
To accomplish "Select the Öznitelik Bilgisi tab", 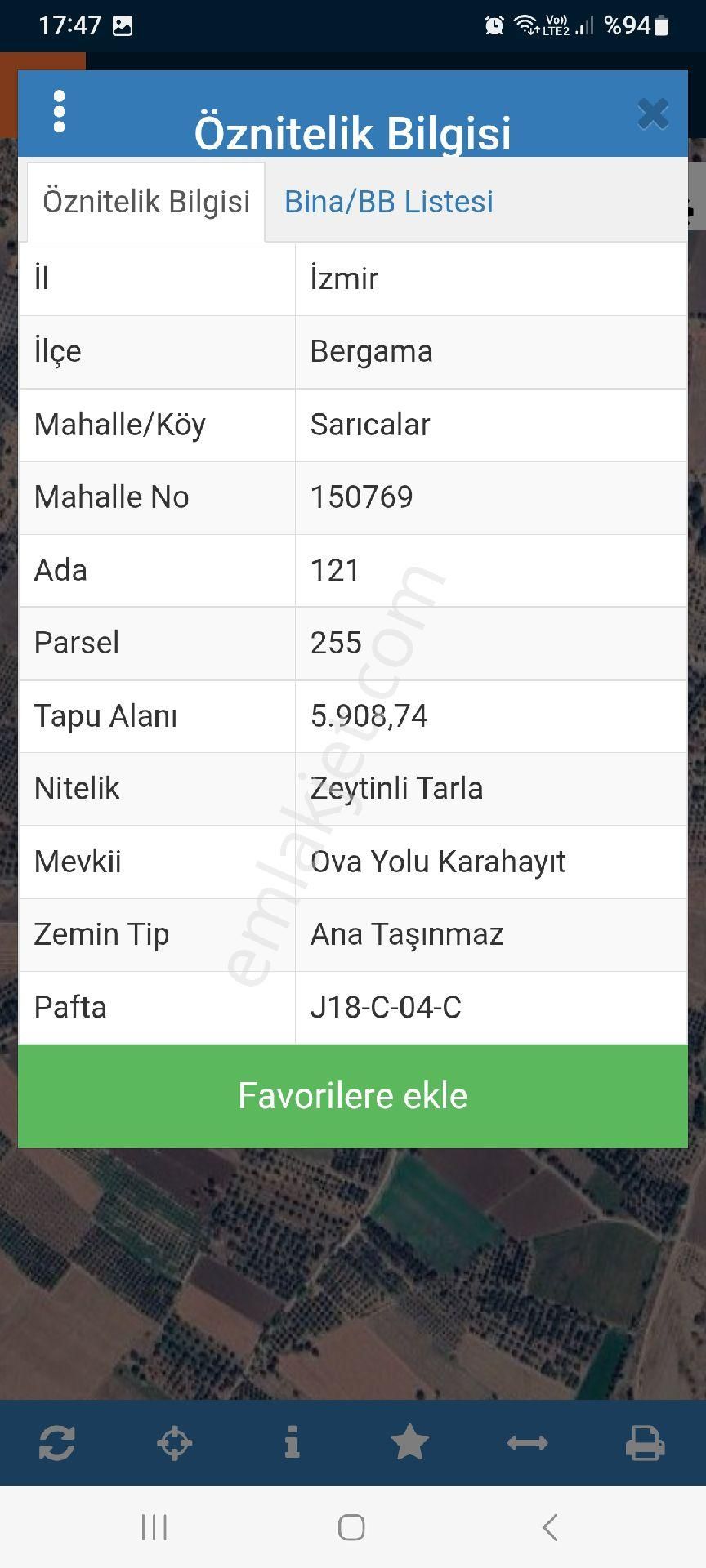I will coord(145,201).
